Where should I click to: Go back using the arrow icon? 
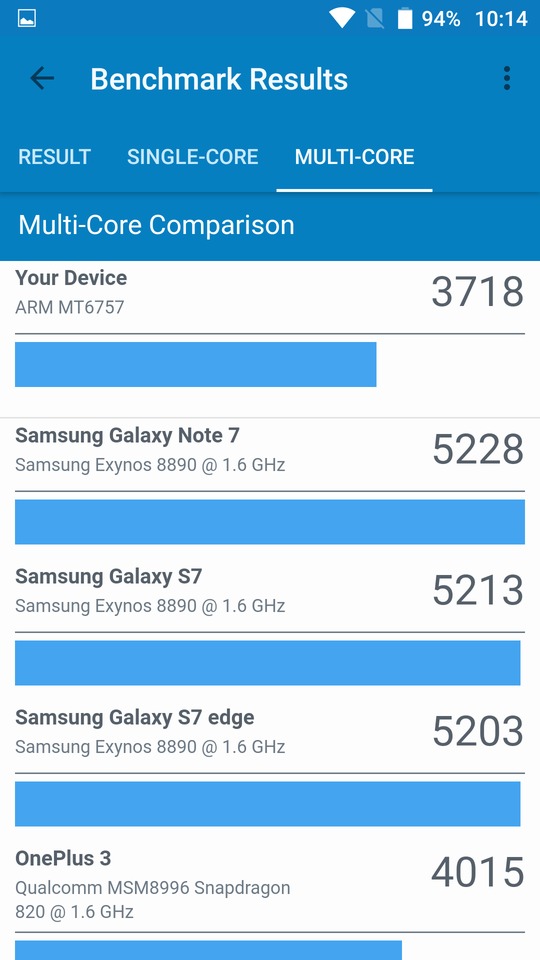[42, 78]
